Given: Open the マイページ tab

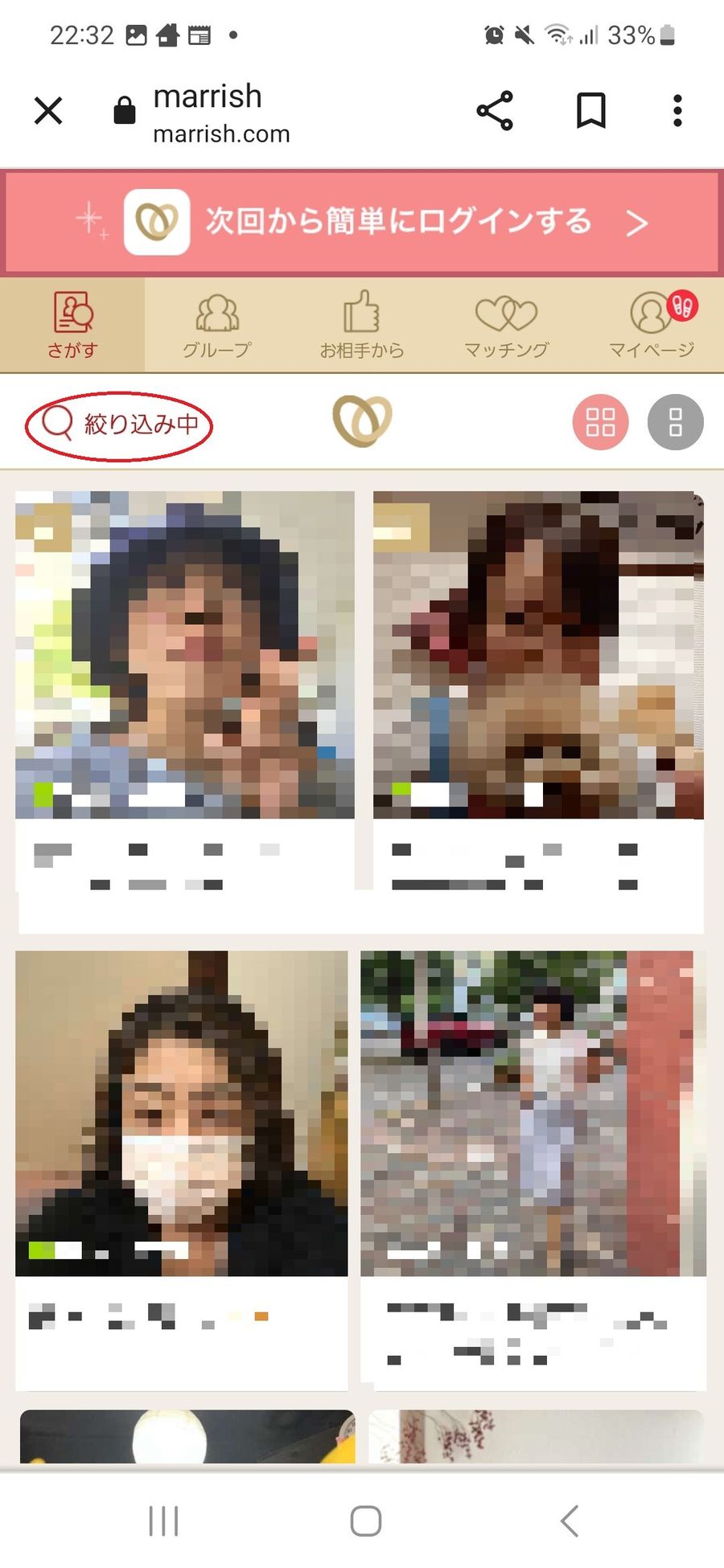Looking at the screenshot, I should [x=652, y=325].
